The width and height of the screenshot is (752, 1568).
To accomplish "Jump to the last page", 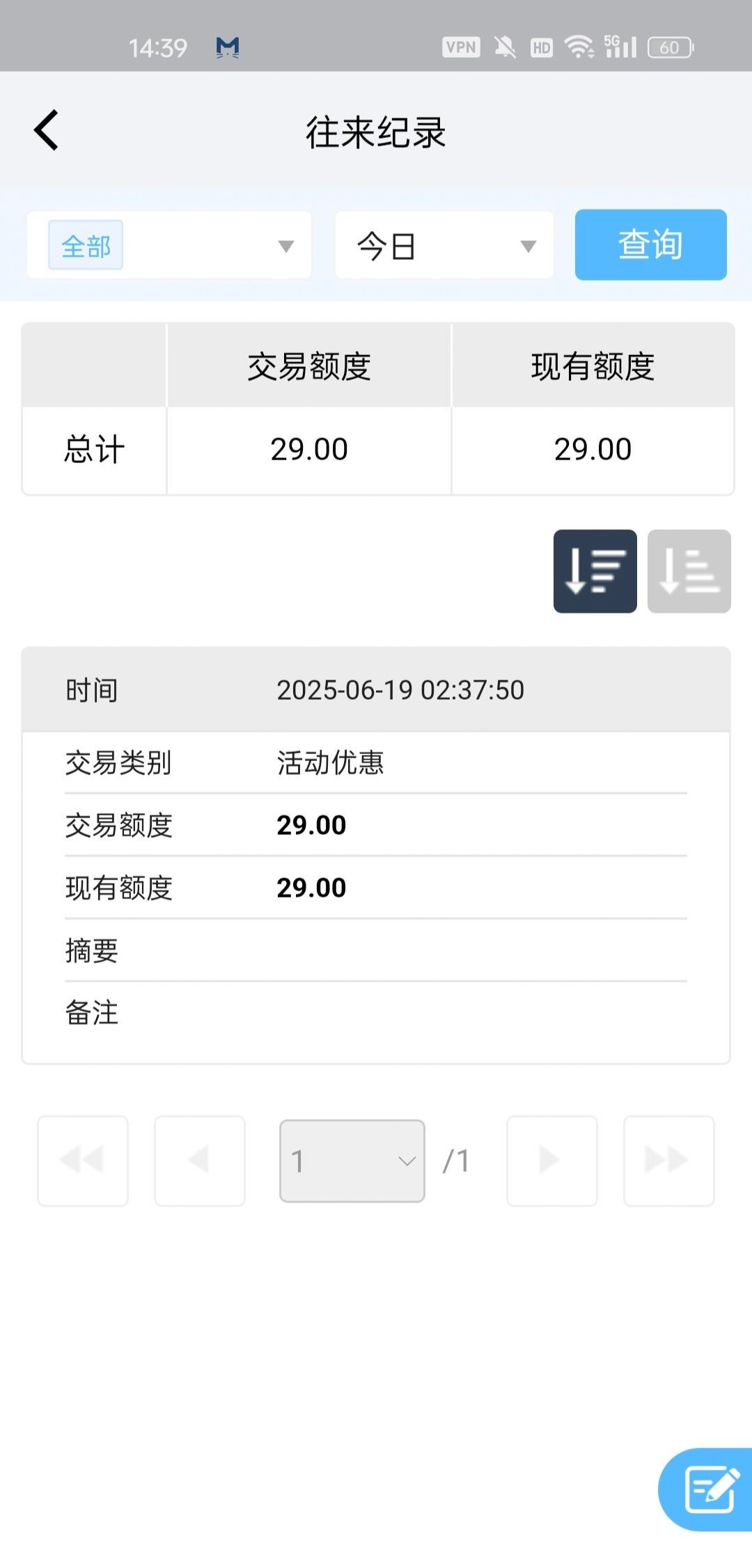I will [x=668, y=1161].
